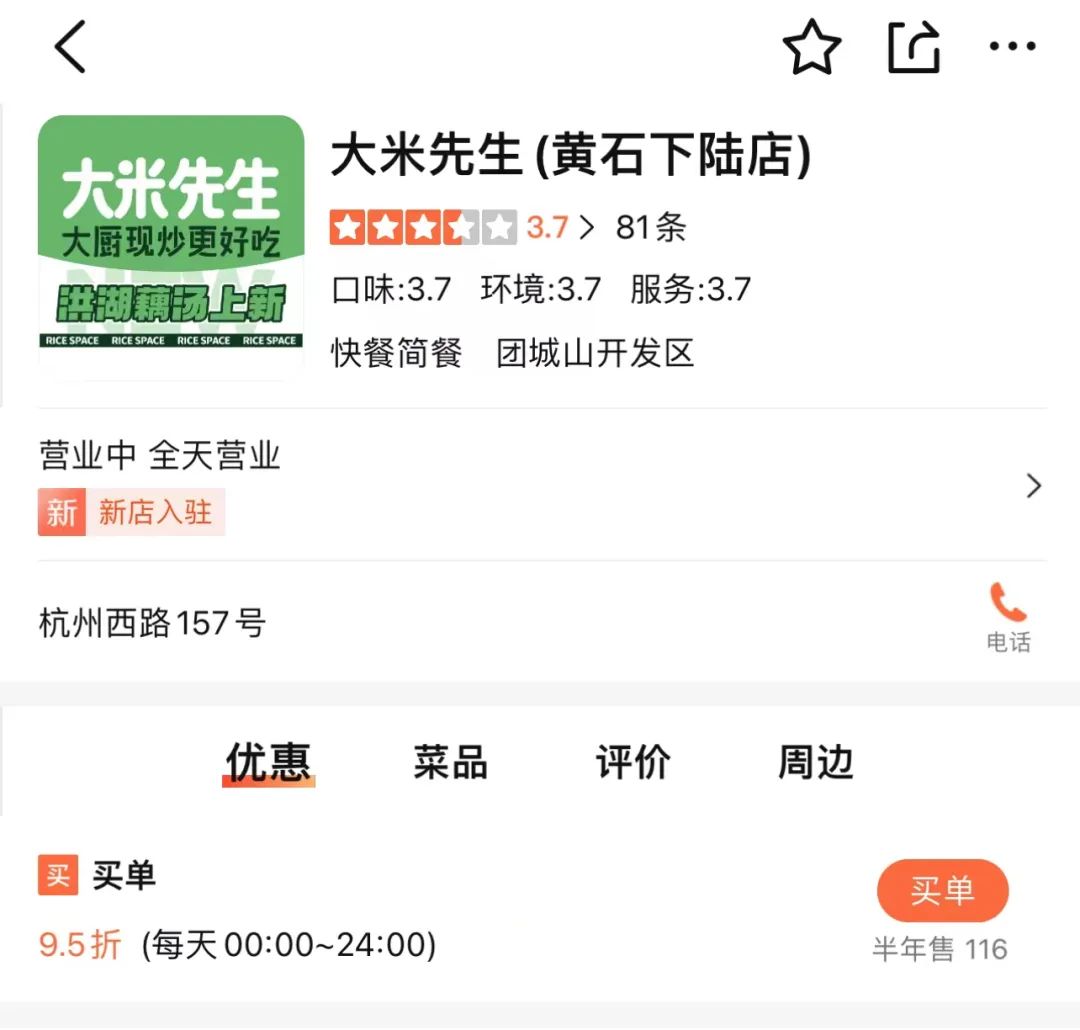Image resolution: width=1080 pixels, height=1030 pixels.
Task: Switch to the 菜品 tab
Action: click(x=450, y=763)
